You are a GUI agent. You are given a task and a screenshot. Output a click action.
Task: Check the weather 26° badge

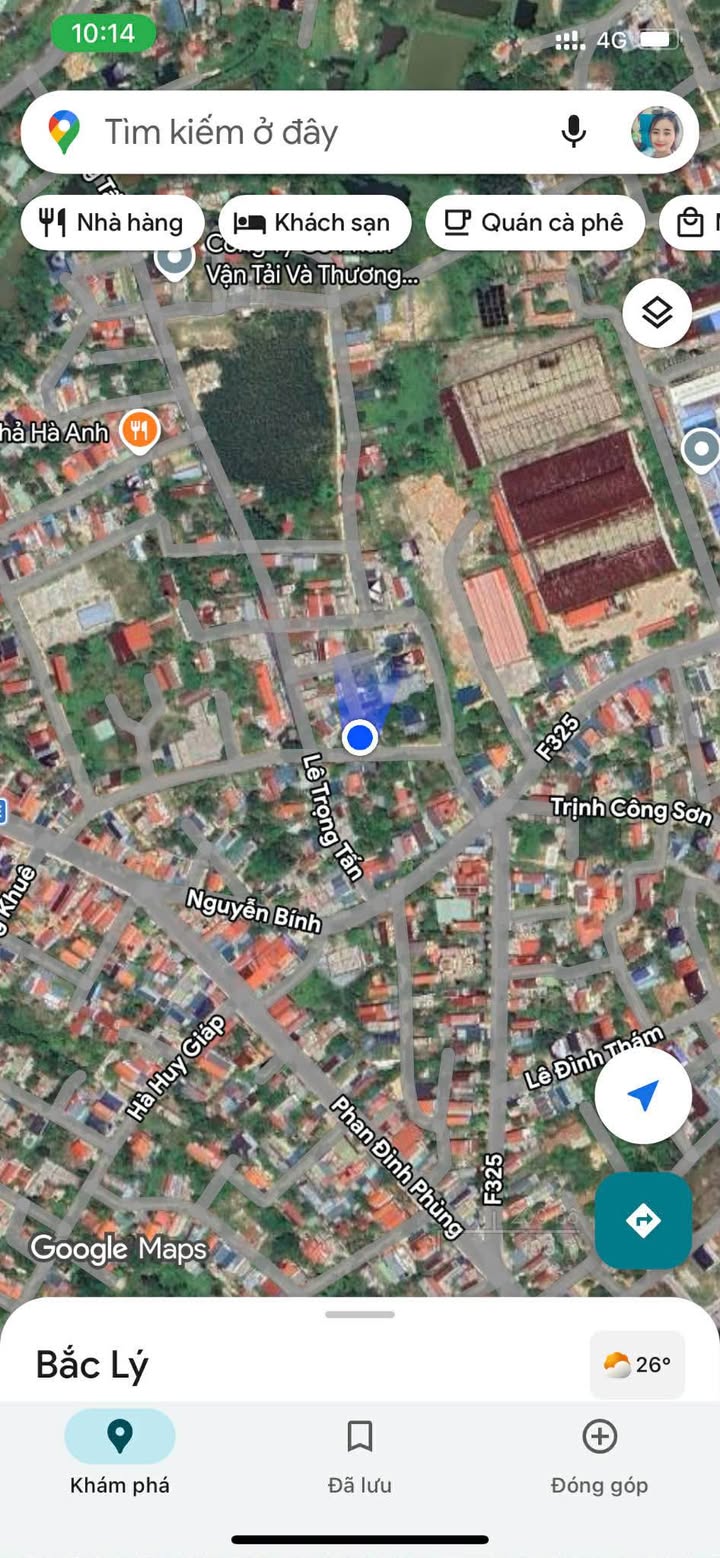coord(637,1364)
